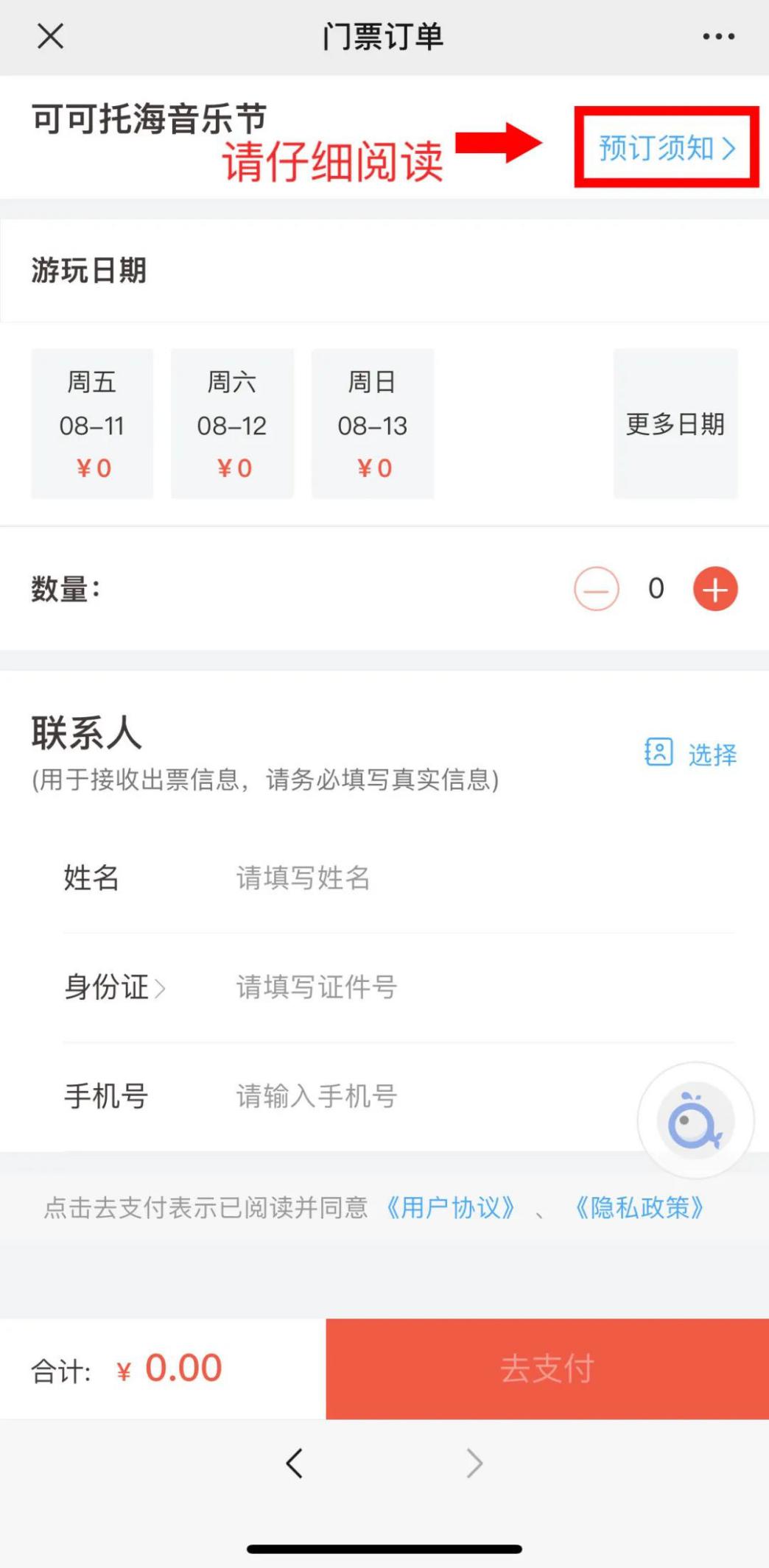Image resolution: width=769 pixels, height=1568 pixels.
Task: Expand the 身份证 ID type selector
Action: coord(115,987)
